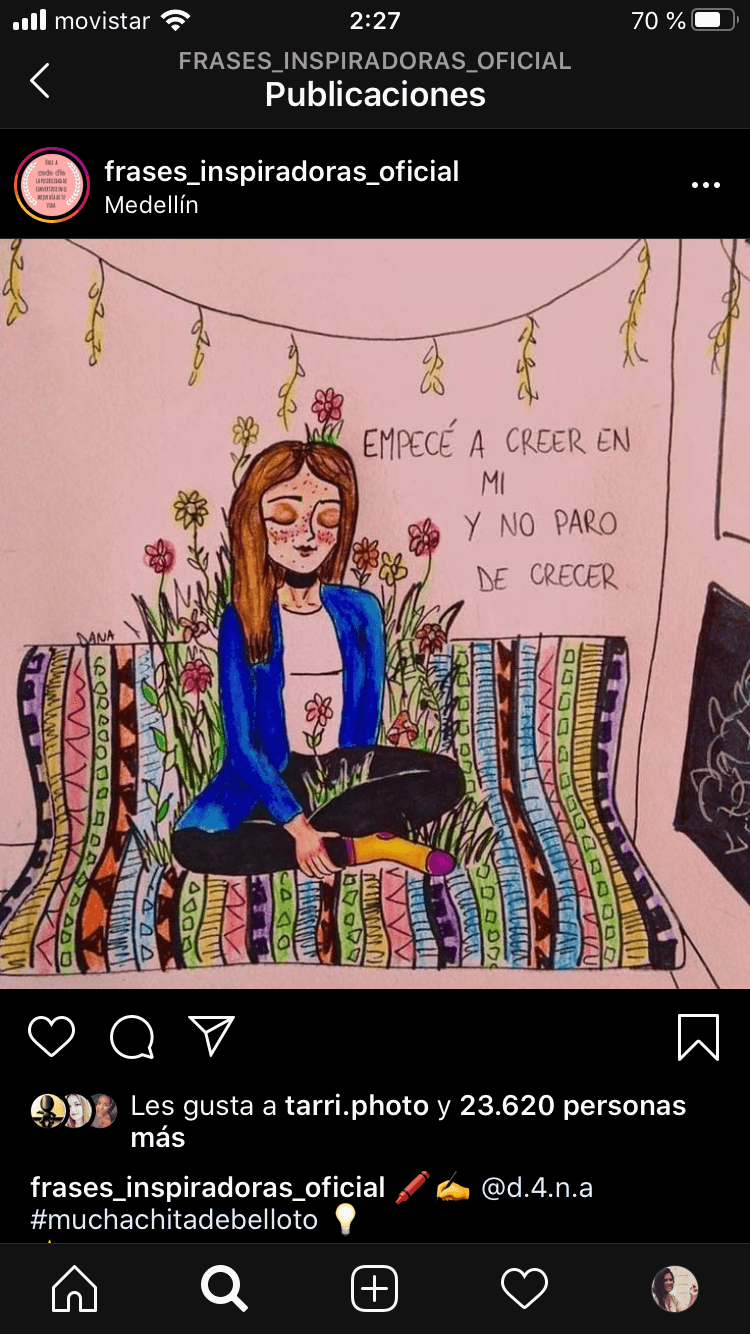The image size is (750, 1334).
Task: Go back to the previous screen
Action: tap(40, 80)
